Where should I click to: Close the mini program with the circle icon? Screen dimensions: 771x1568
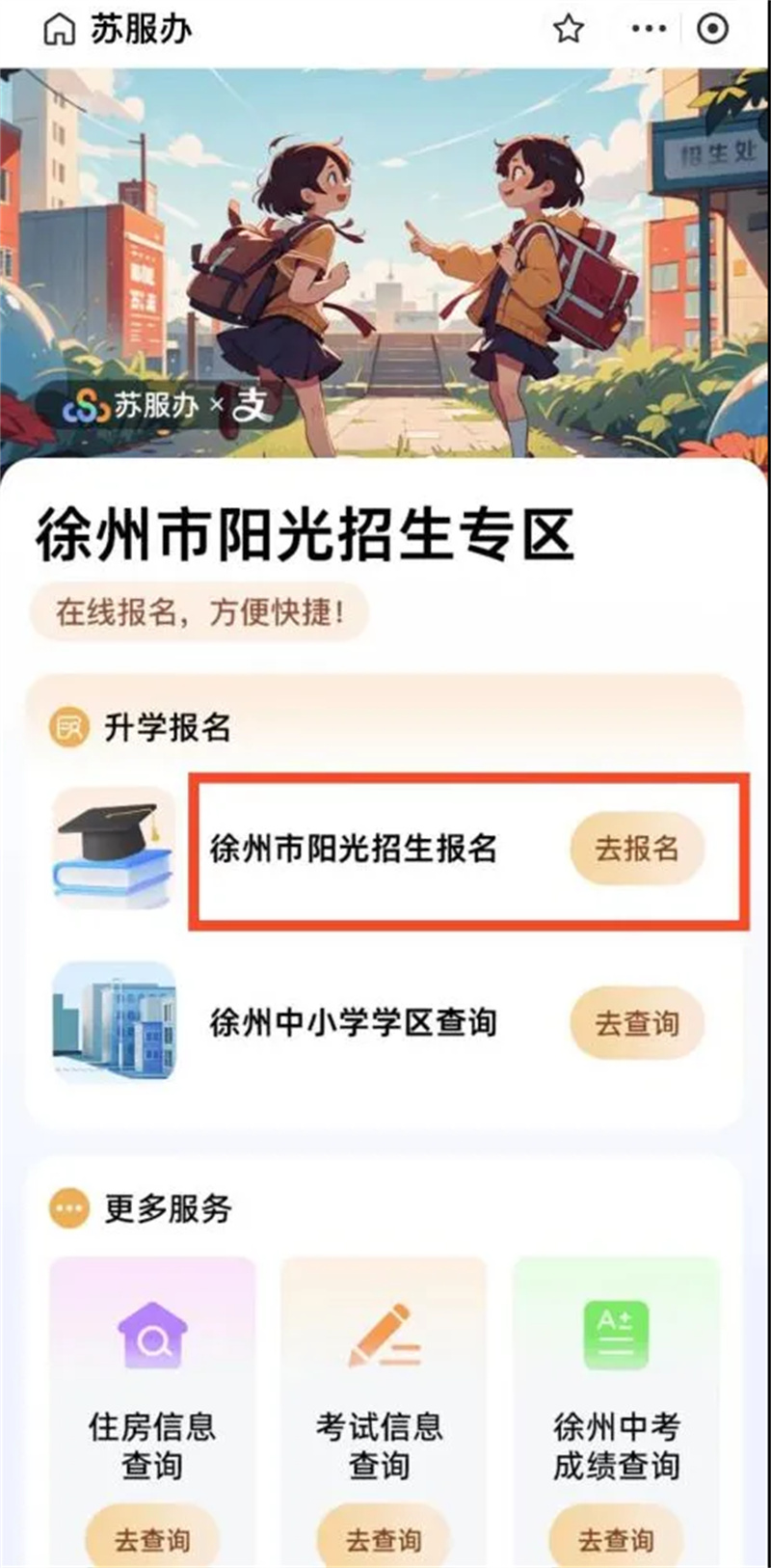[712, 29]
